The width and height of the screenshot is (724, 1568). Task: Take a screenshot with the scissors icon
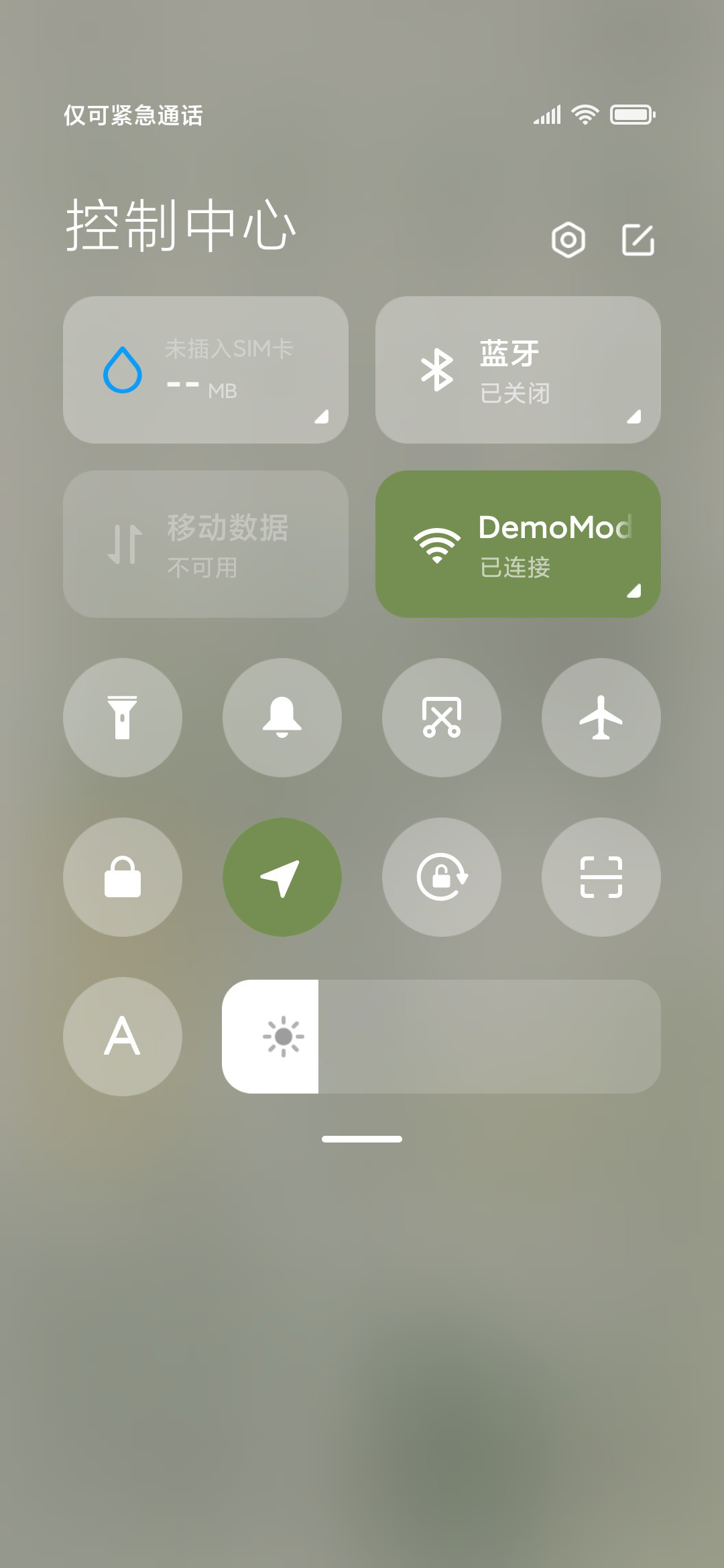pos(442,718)
